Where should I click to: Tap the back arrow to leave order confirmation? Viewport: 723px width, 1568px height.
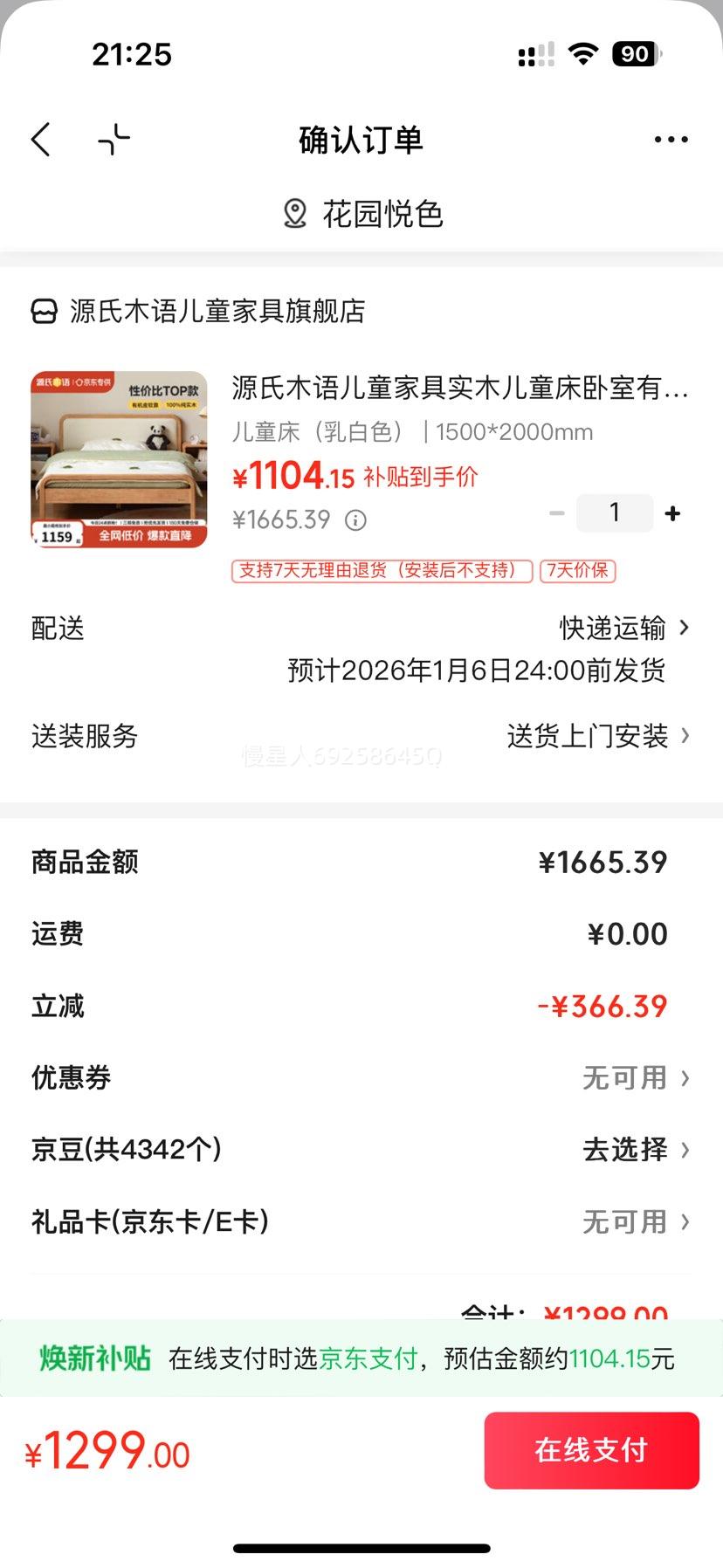41,139
